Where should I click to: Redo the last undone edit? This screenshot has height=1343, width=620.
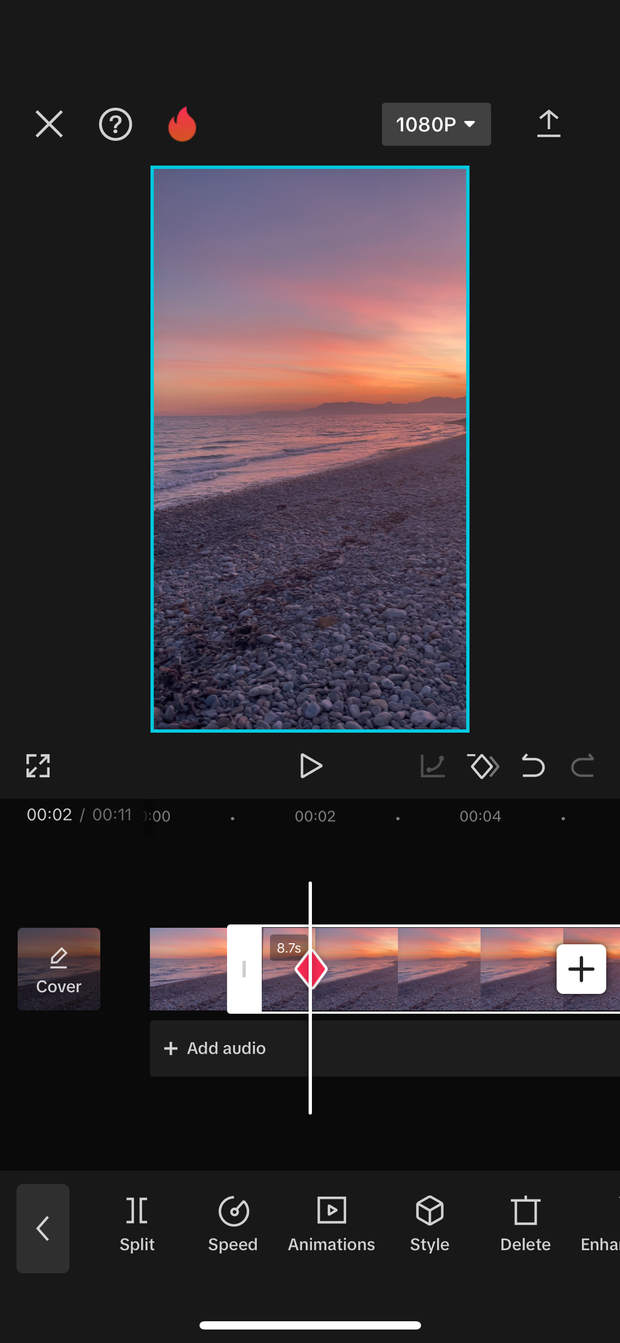pyautogui.click(x=582, y=766)
